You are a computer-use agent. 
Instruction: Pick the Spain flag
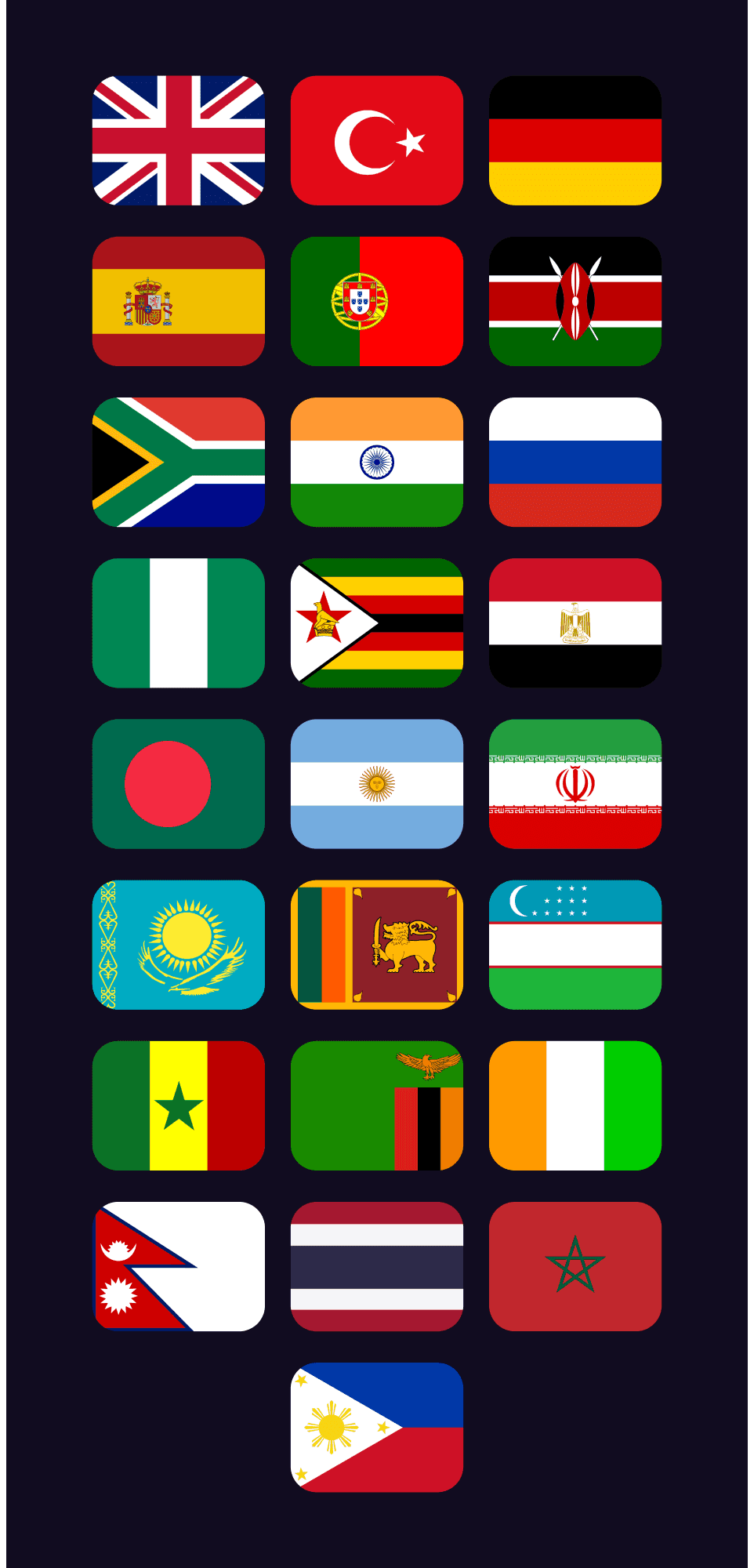coord(179,301)
